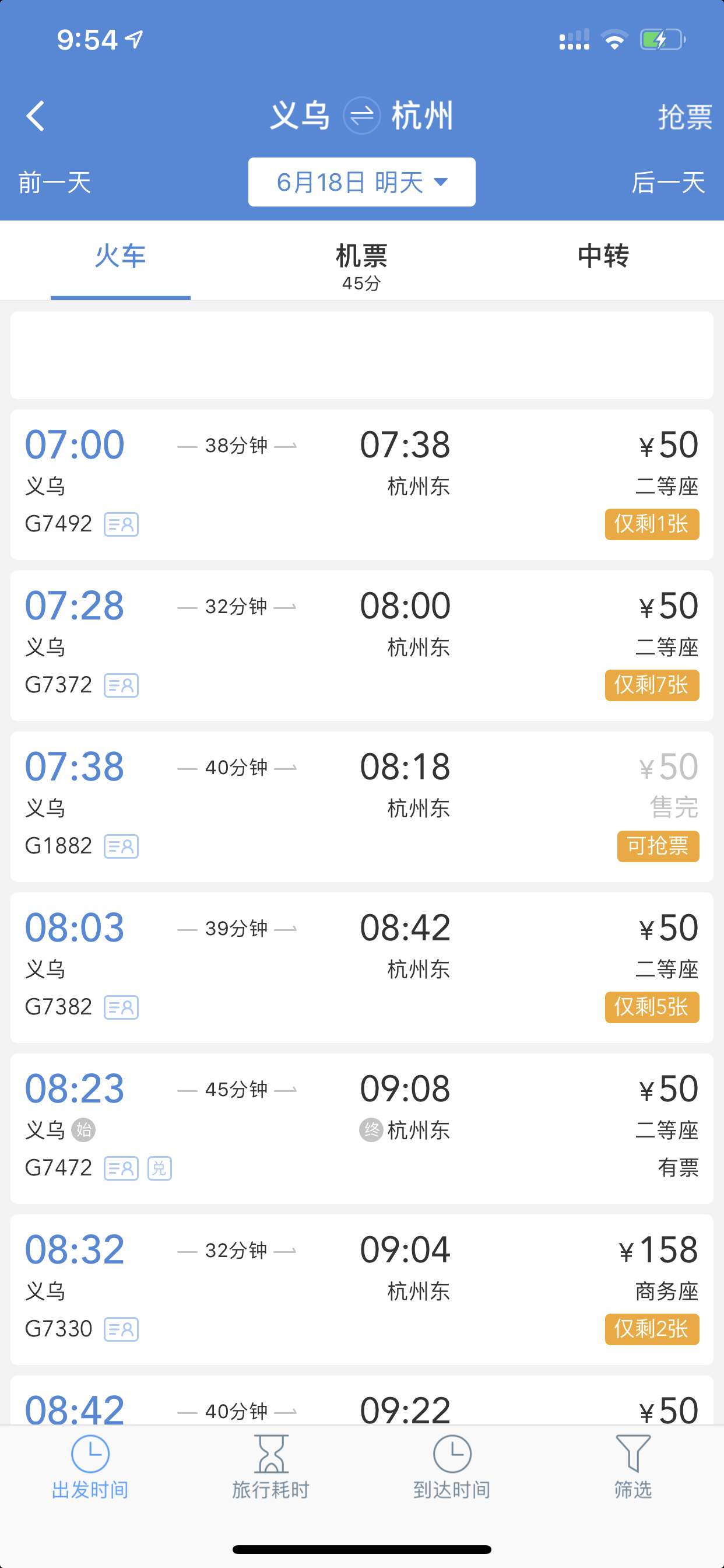
Task: Open train G7472 departing 08:23
Action: pos(362,1129)
